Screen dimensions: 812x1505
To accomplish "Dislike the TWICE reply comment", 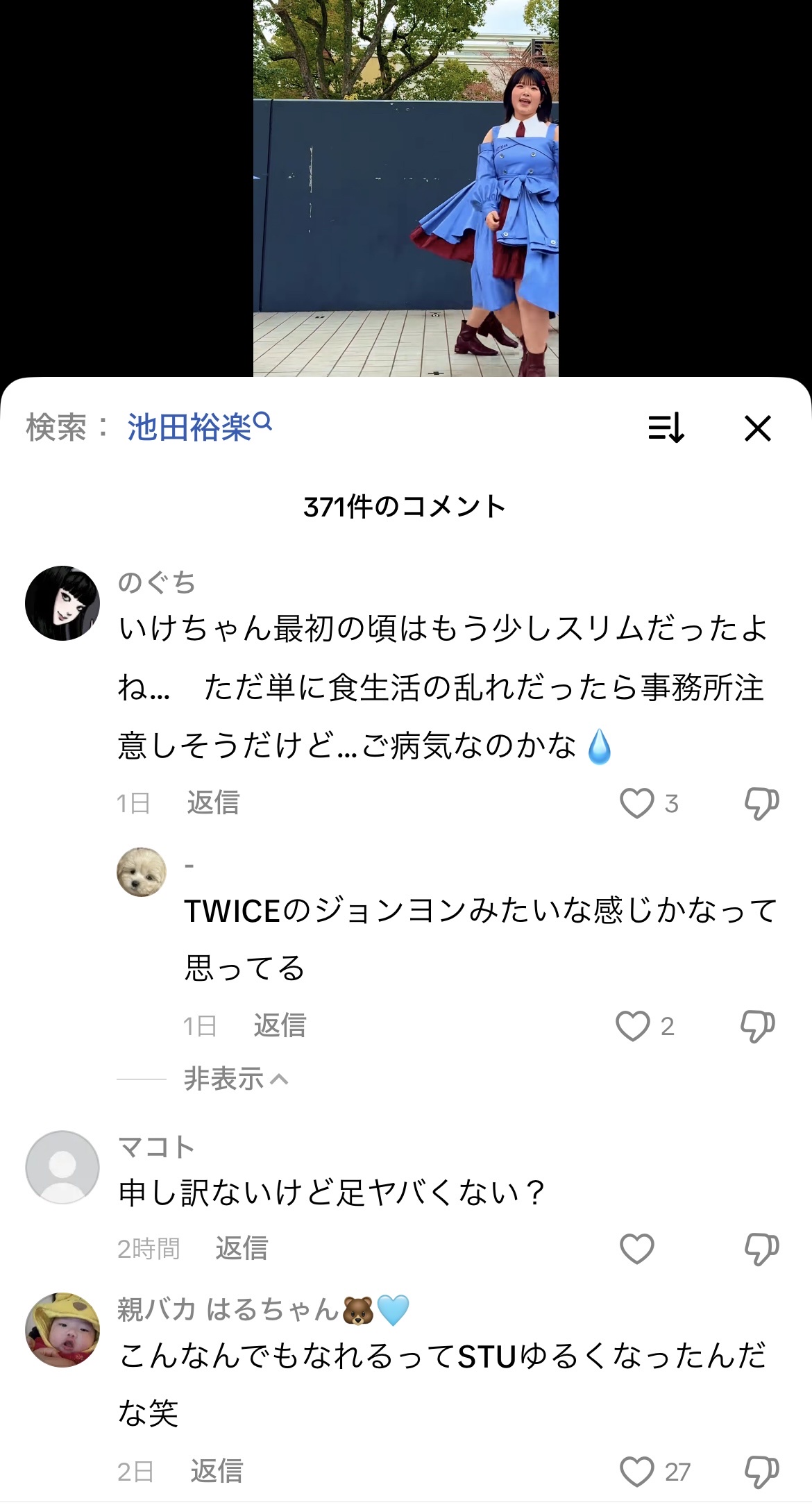I will 757,1026.
